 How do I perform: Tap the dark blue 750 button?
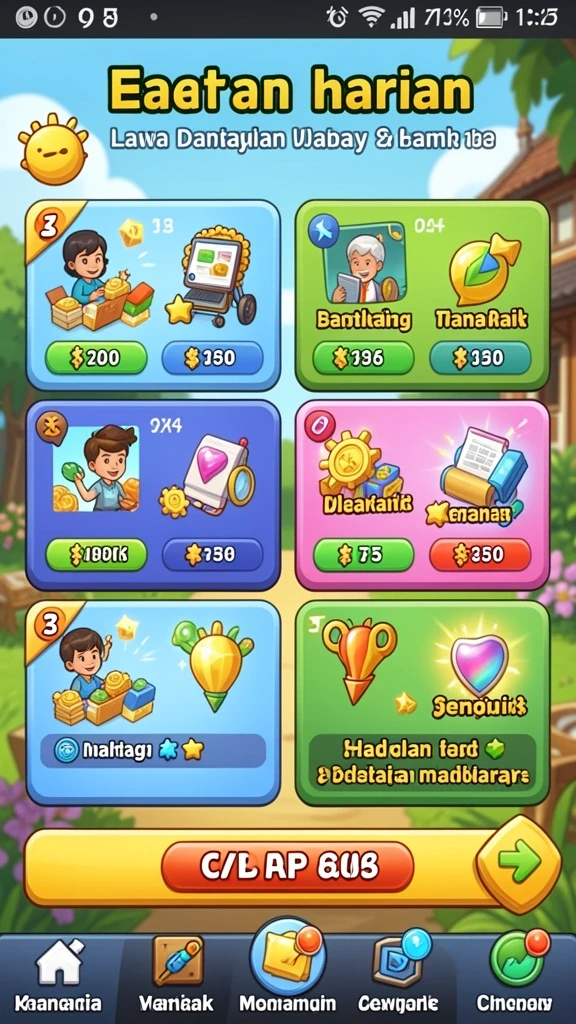[x=212, y=555]
